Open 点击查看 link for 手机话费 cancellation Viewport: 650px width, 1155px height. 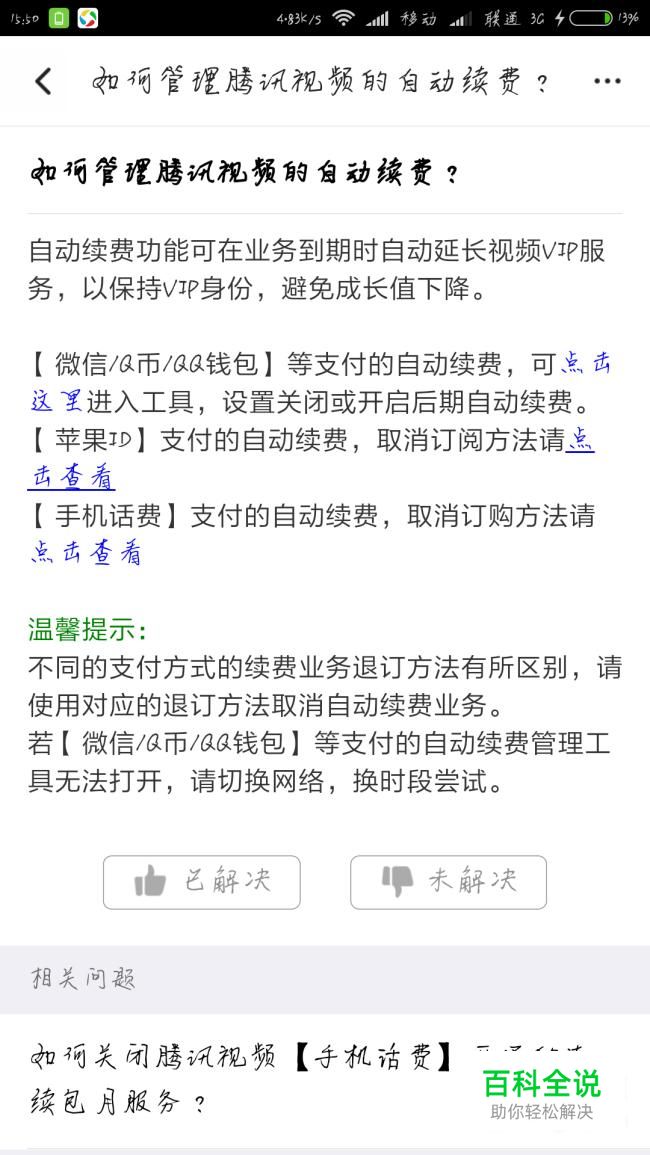(85, 552)
